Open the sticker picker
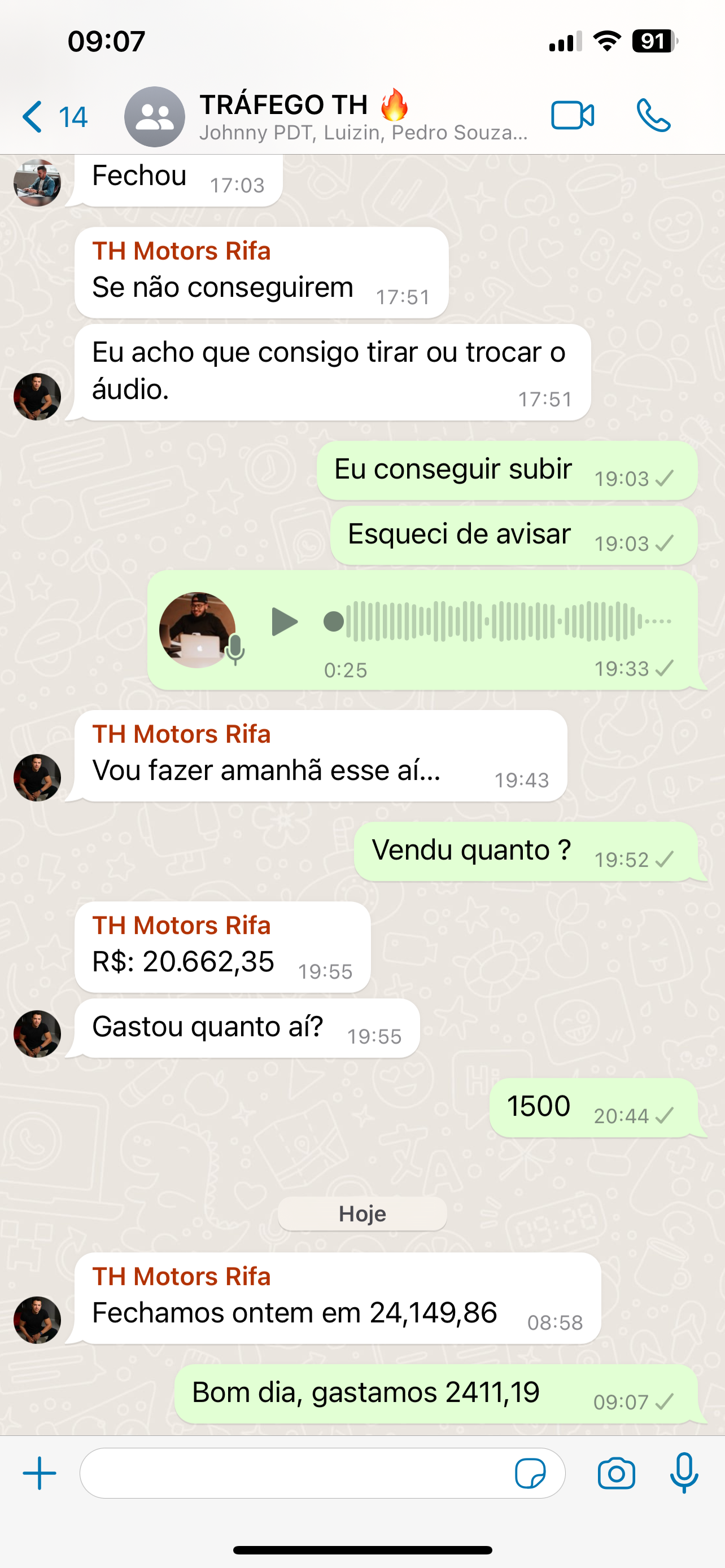The width and height of the screenshot is (725, 1568). (530, 1473)
